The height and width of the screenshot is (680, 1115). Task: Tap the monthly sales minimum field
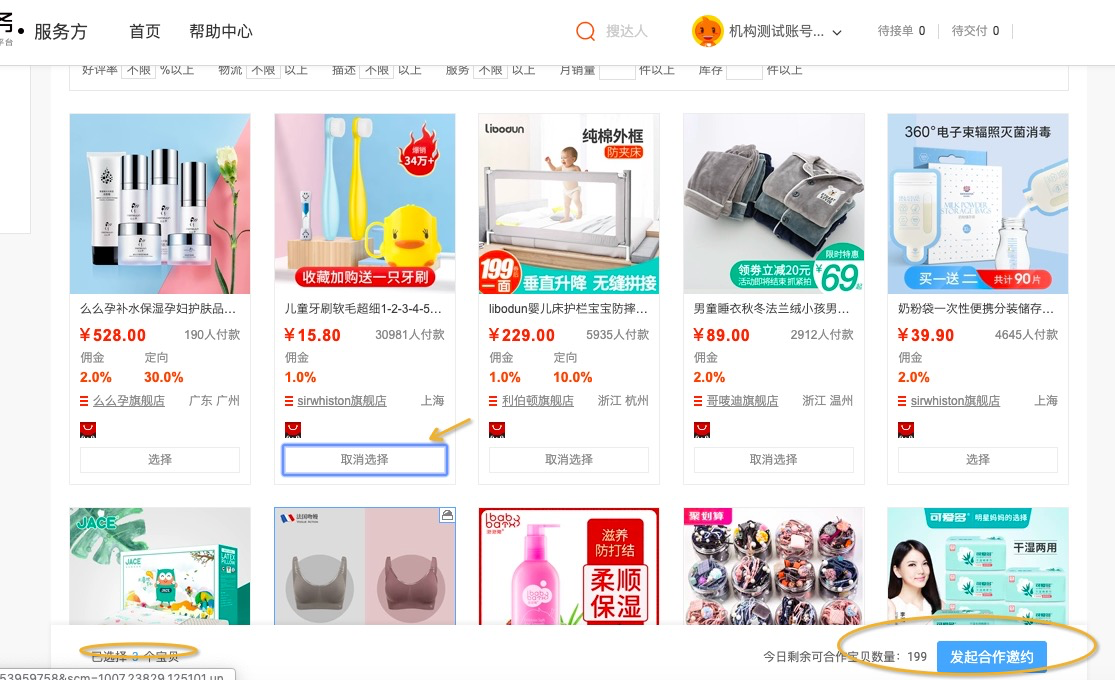(x=617, y=71)
